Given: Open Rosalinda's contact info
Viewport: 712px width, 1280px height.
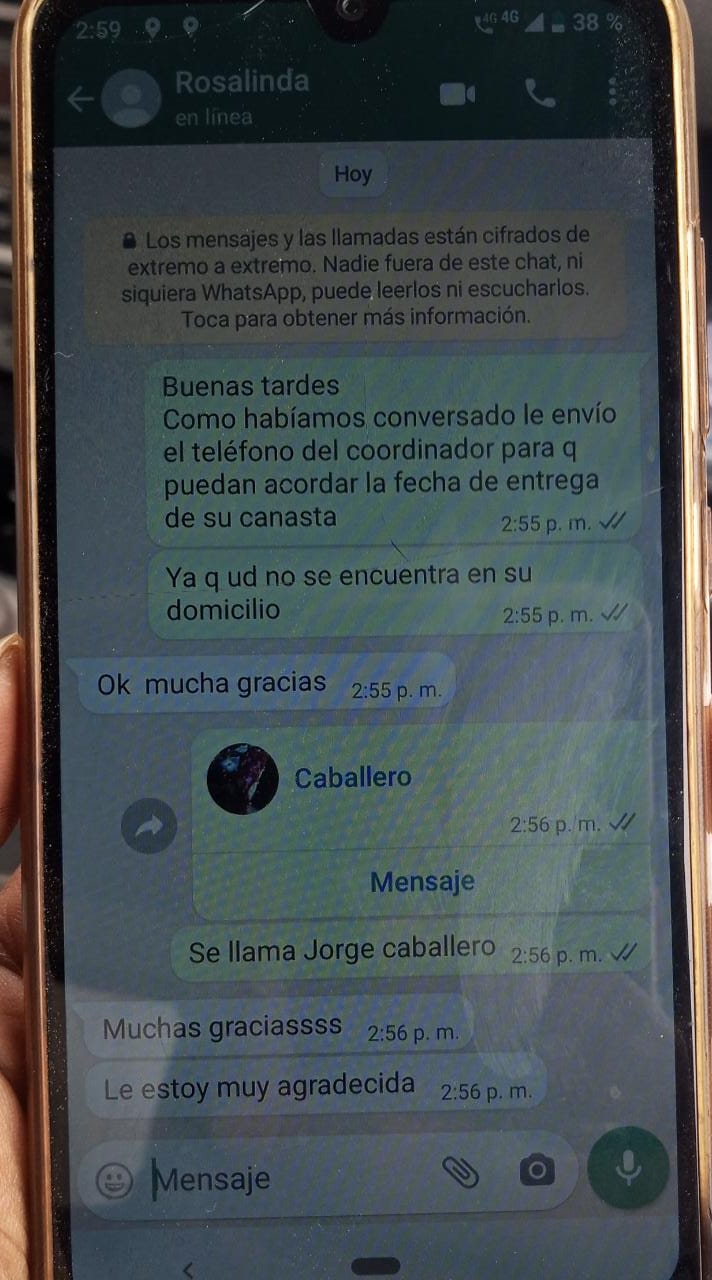Looking at the screenshot, I should pos(242,97).
